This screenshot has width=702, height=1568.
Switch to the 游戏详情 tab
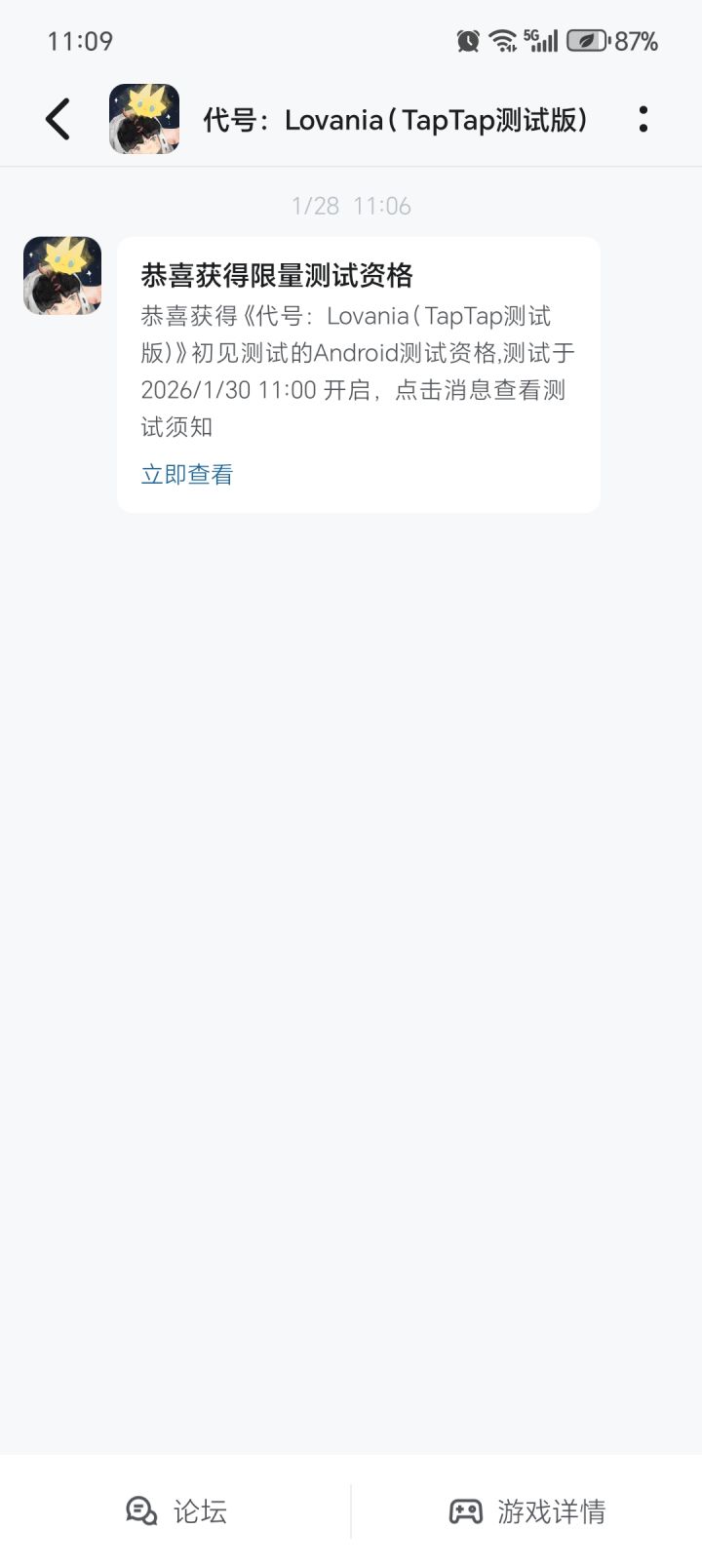(526, 1510)
